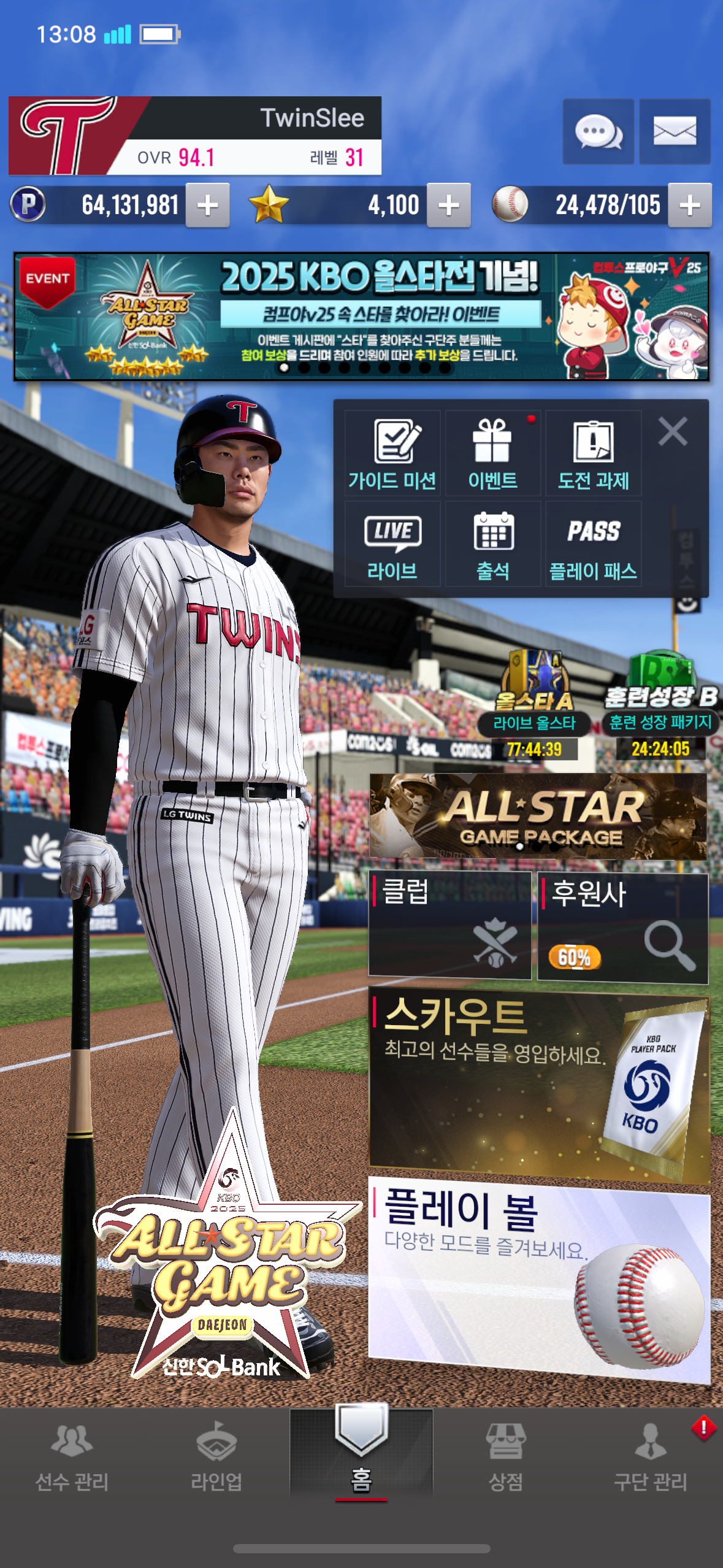723x1568 pixels.
Task: Add more stars with plus button
Action: 448,206
